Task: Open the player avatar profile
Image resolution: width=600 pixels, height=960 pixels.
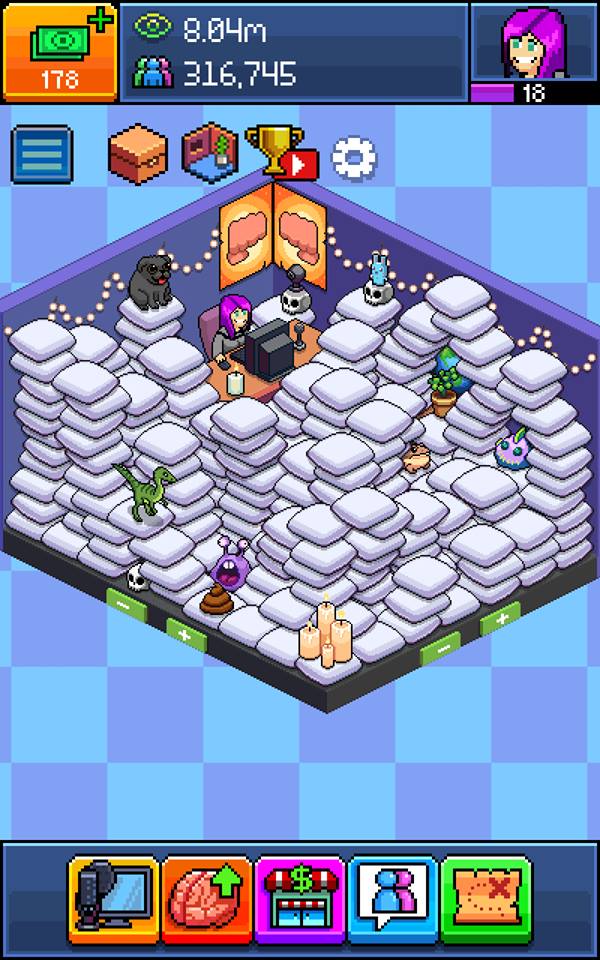Action: [x=534, y=45]
